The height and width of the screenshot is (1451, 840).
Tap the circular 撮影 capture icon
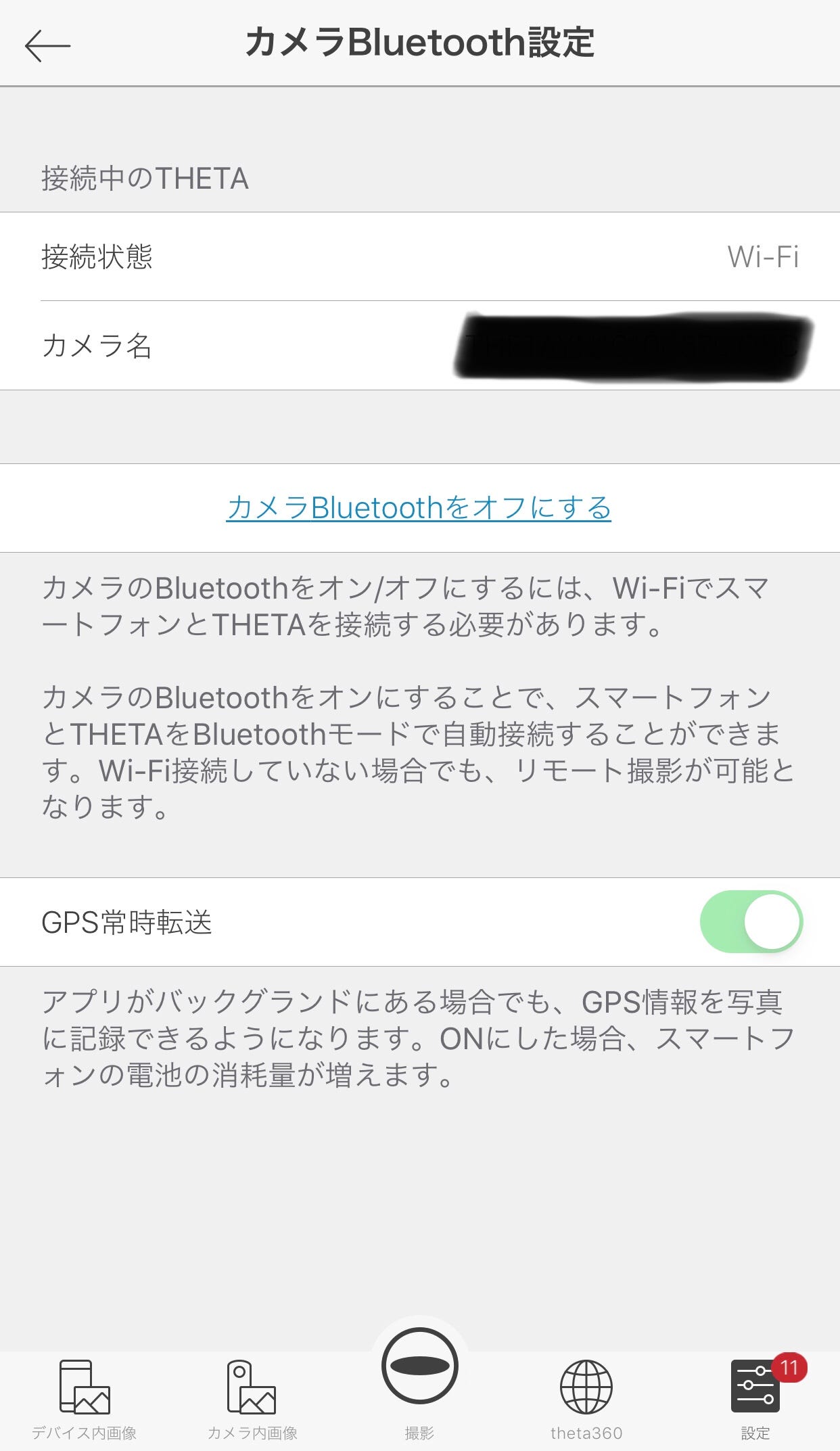point(419,1366)
